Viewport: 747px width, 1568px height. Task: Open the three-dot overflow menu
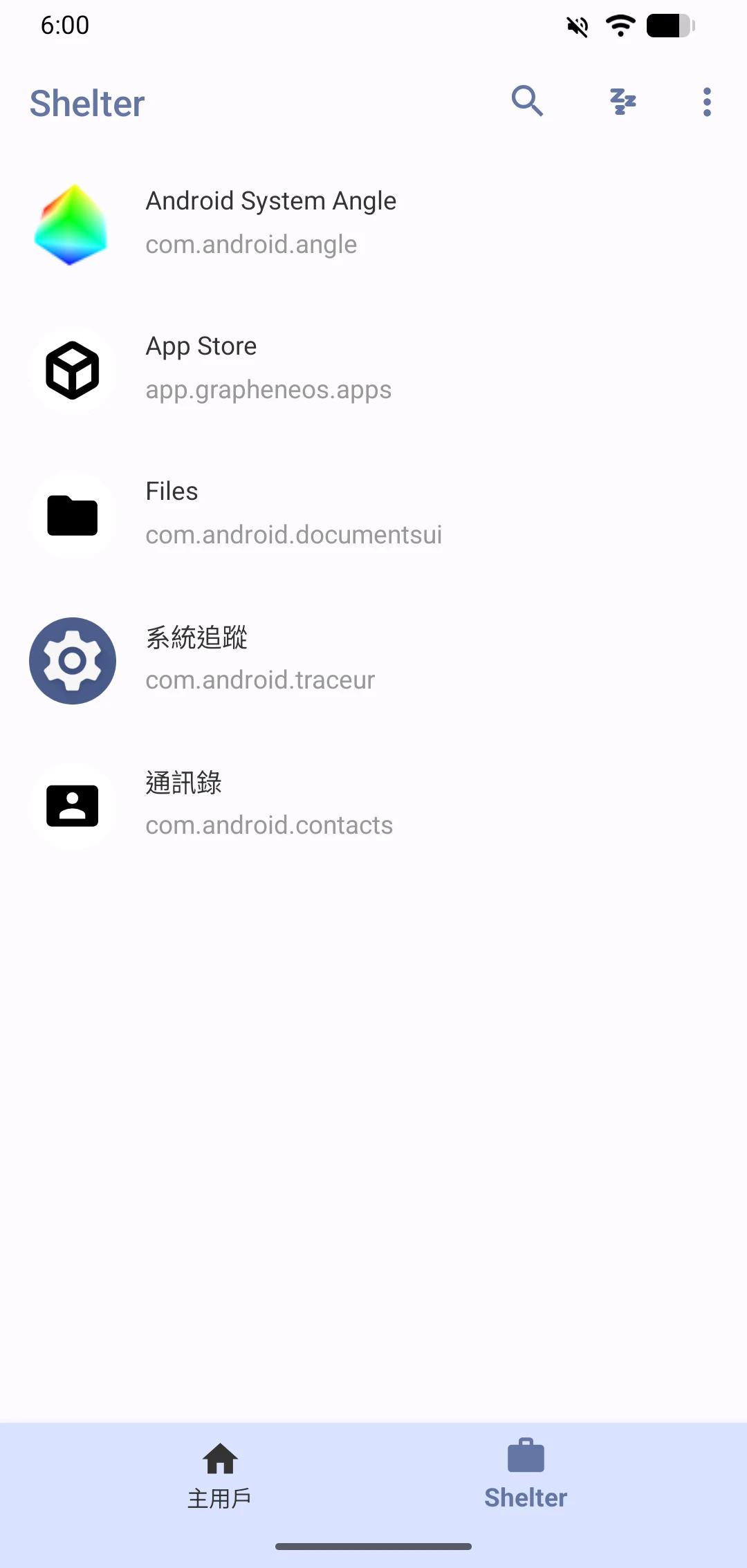click(x=706, y=102)
